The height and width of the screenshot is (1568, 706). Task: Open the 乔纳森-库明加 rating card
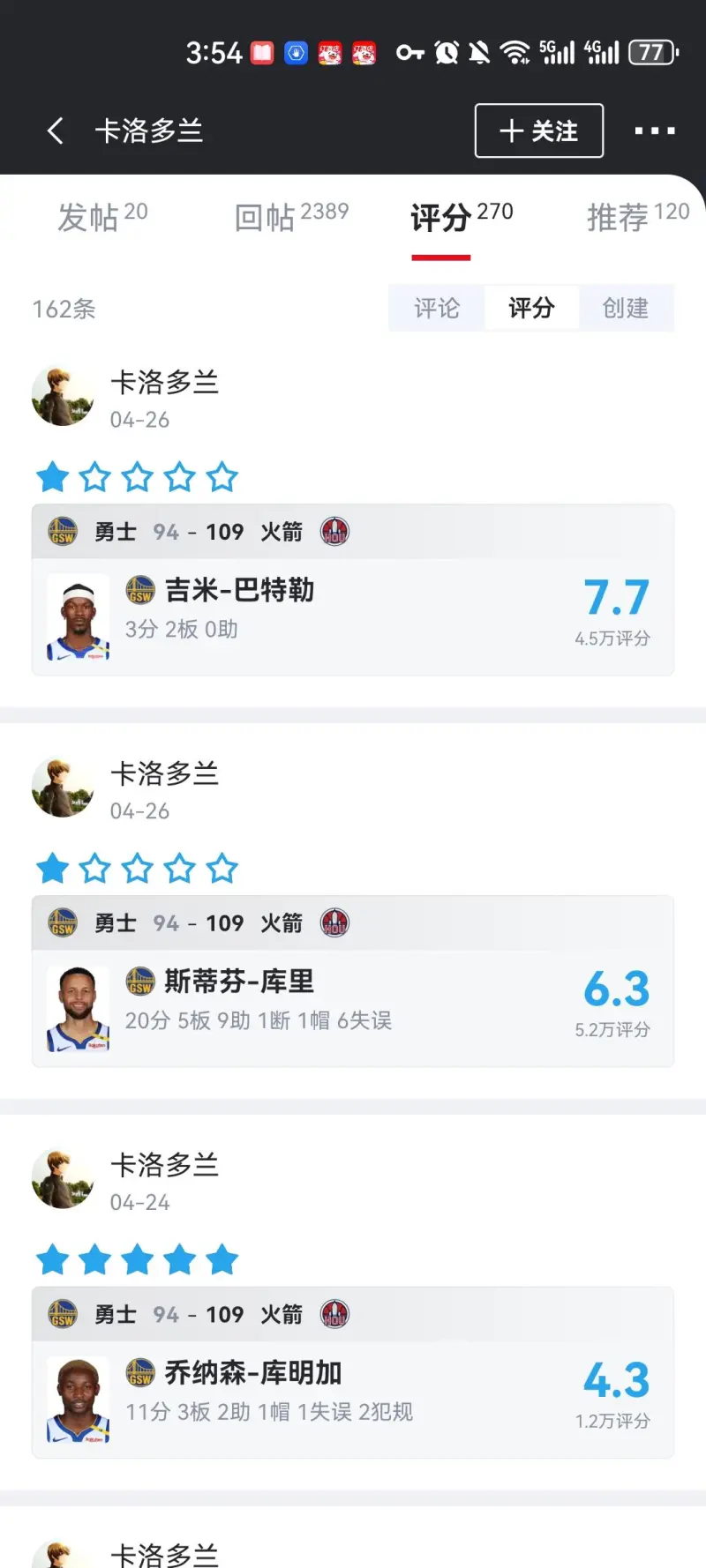point(353,1399)
